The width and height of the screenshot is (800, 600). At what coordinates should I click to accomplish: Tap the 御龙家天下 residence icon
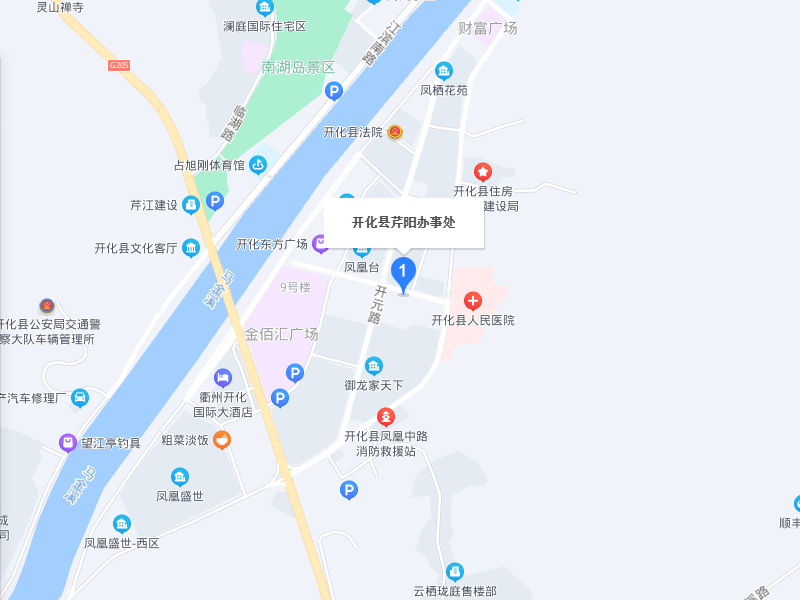coord(374,366)
